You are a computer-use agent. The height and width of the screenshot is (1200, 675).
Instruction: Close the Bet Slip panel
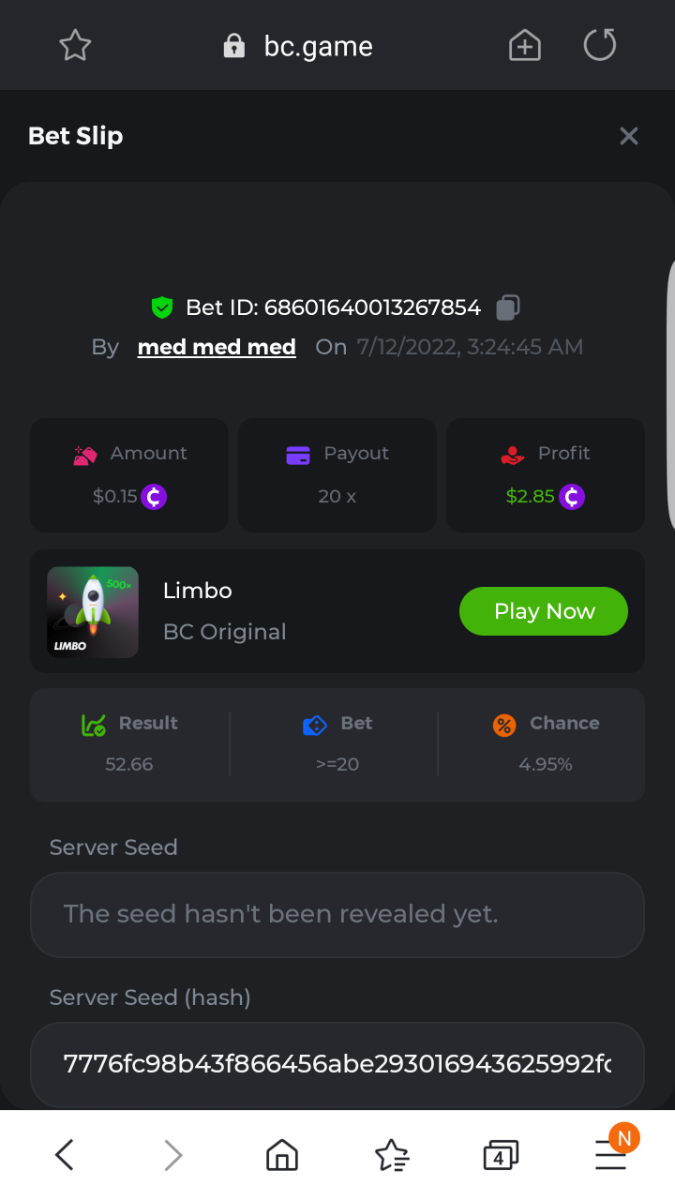(628, 137)
